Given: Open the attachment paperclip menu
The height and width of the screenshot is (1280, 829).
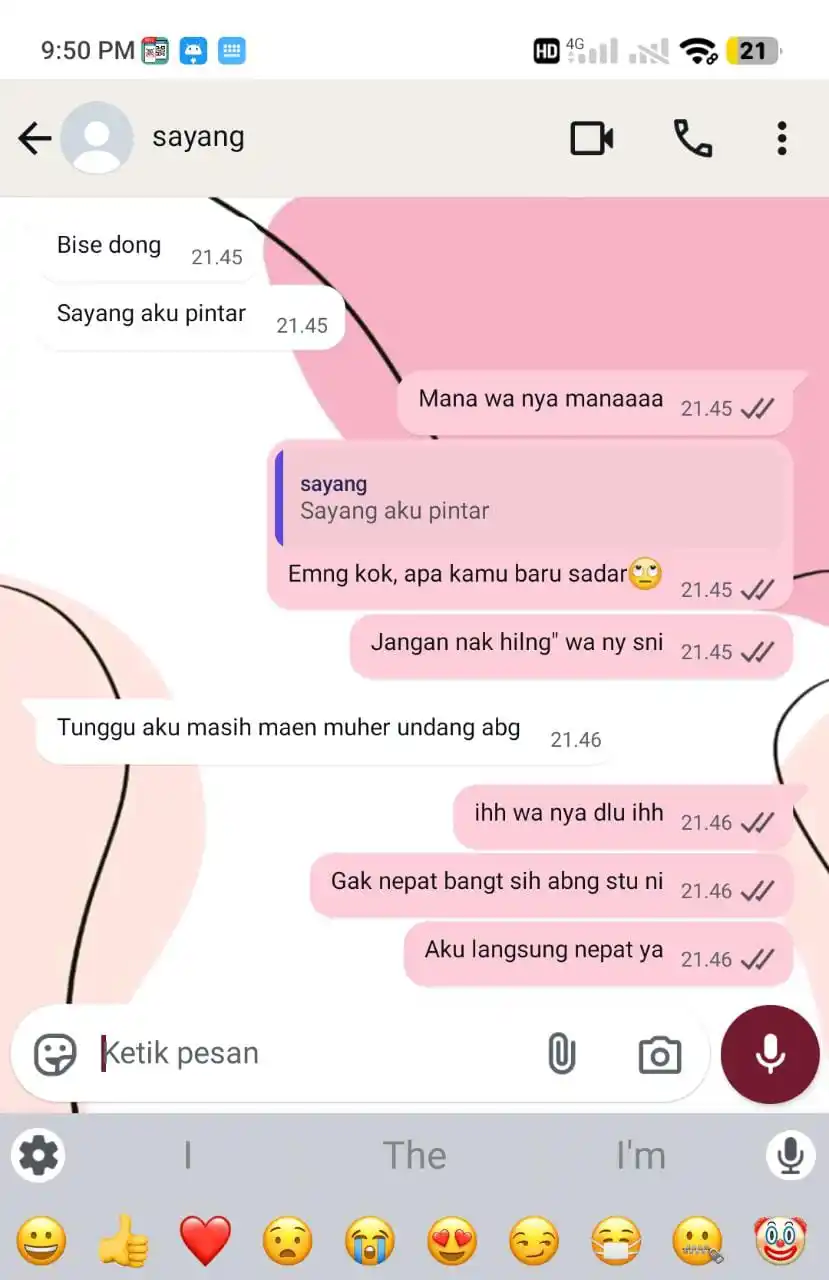Looking at the screenshot, I should point(561,1054).
